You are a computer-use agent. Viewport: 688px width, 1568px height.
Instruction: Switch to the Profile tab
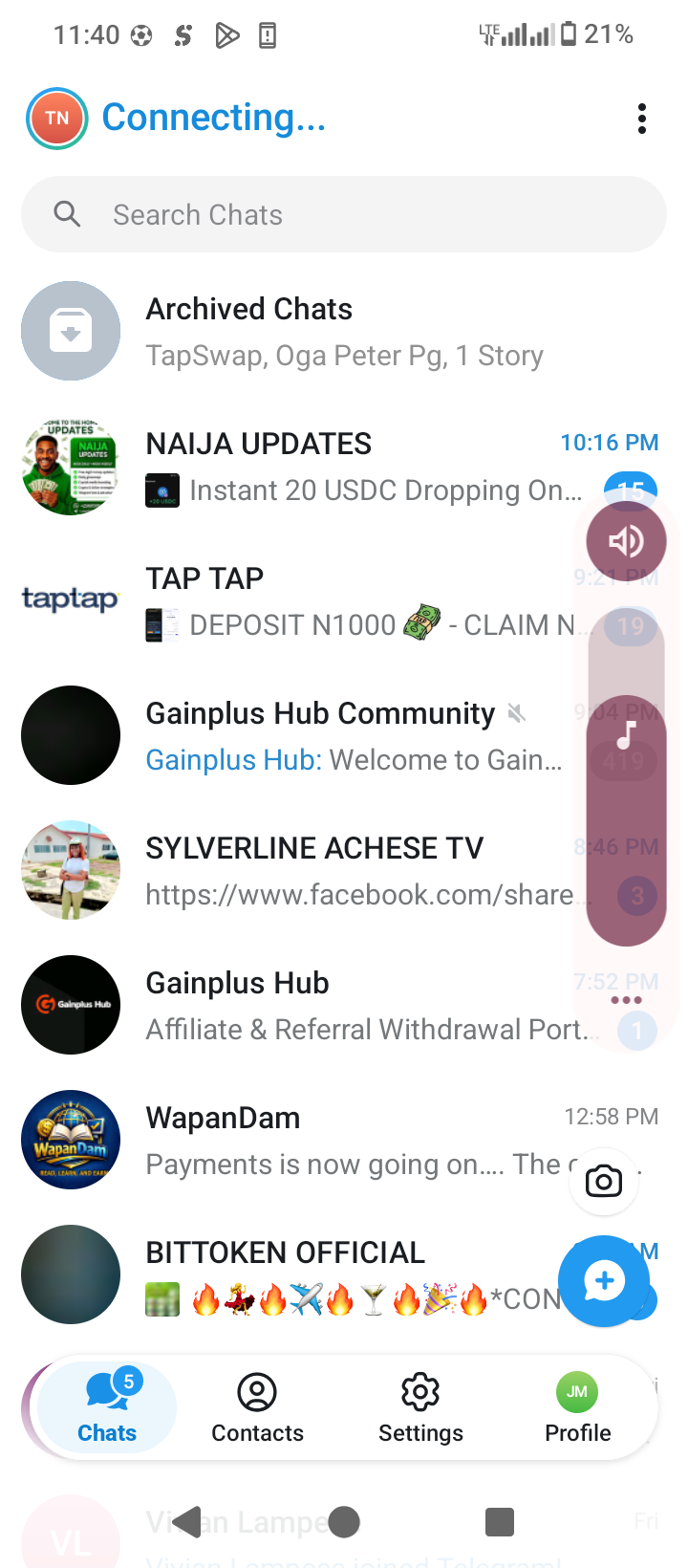577,1407
